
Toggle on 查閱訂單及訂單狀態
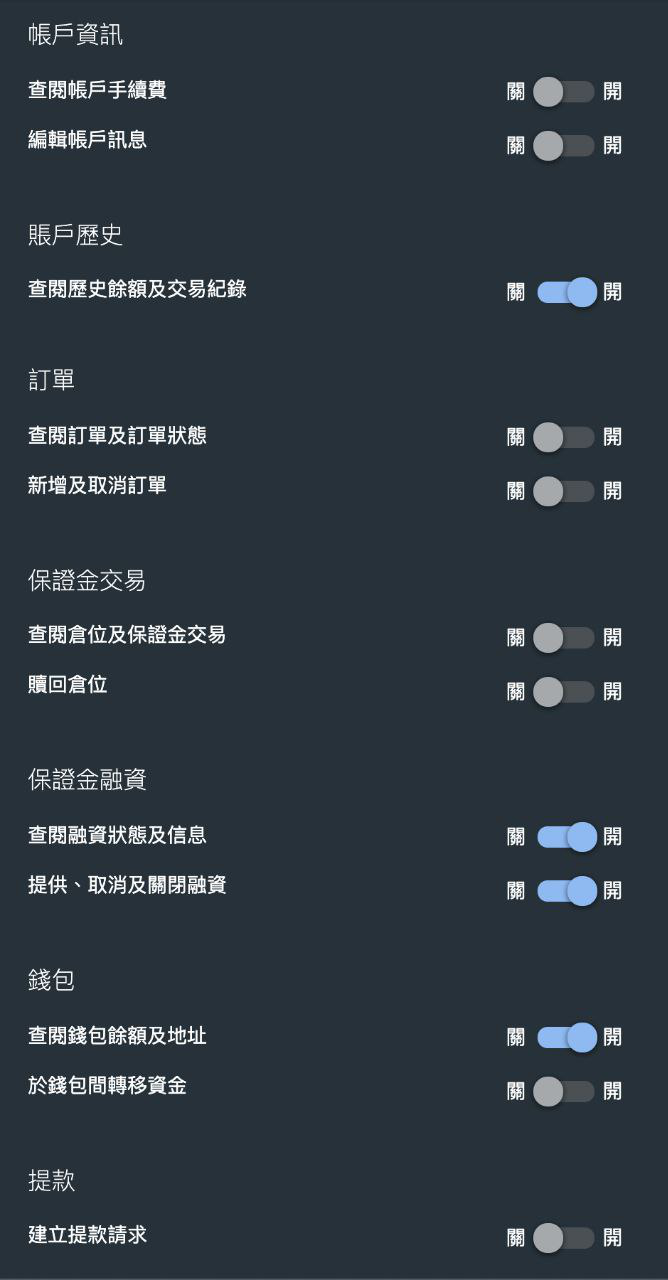pyautogui.click(x=564, y=437)
